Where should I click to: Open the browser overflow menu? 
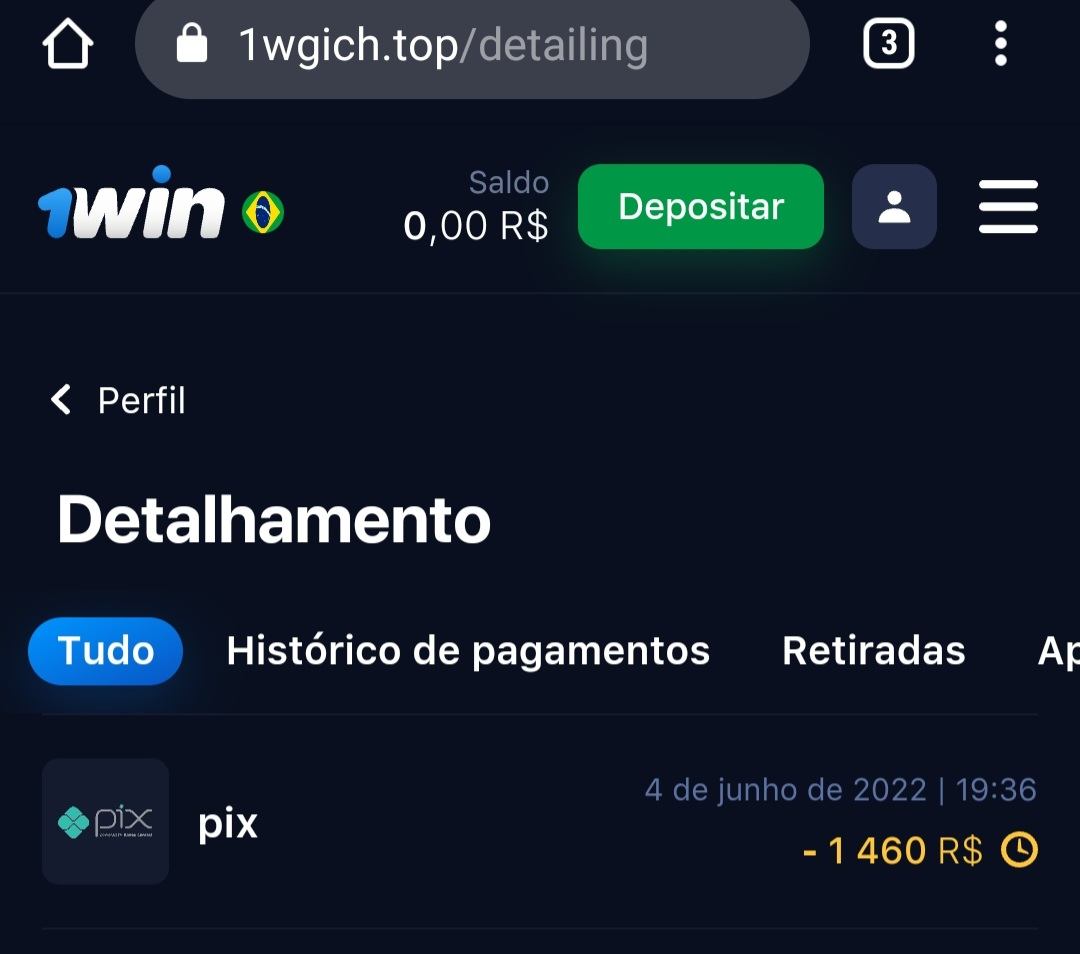coord(1000,45)
